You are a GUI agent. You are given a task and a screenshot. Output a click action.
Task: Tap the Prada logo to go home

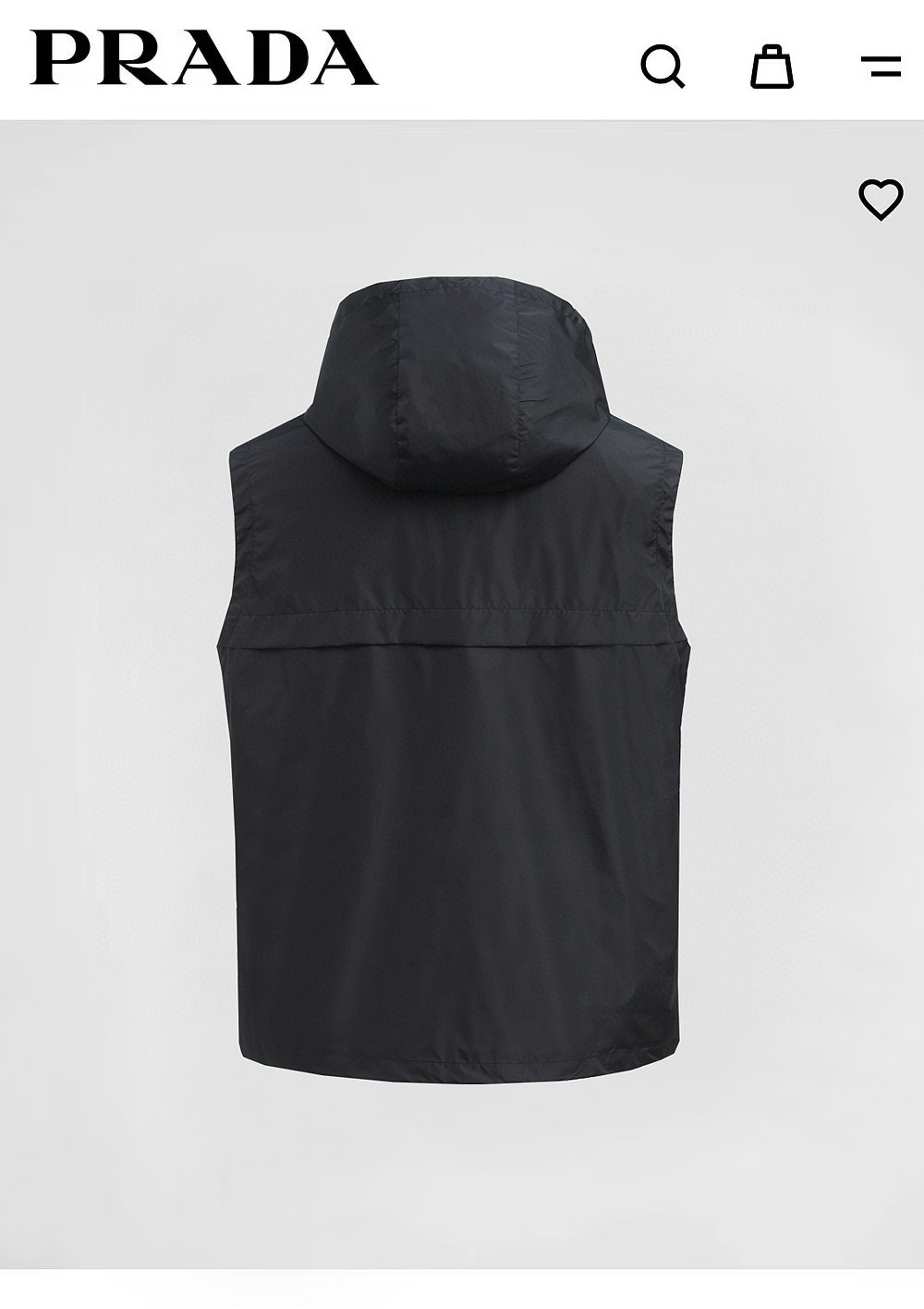click(203, 58)
